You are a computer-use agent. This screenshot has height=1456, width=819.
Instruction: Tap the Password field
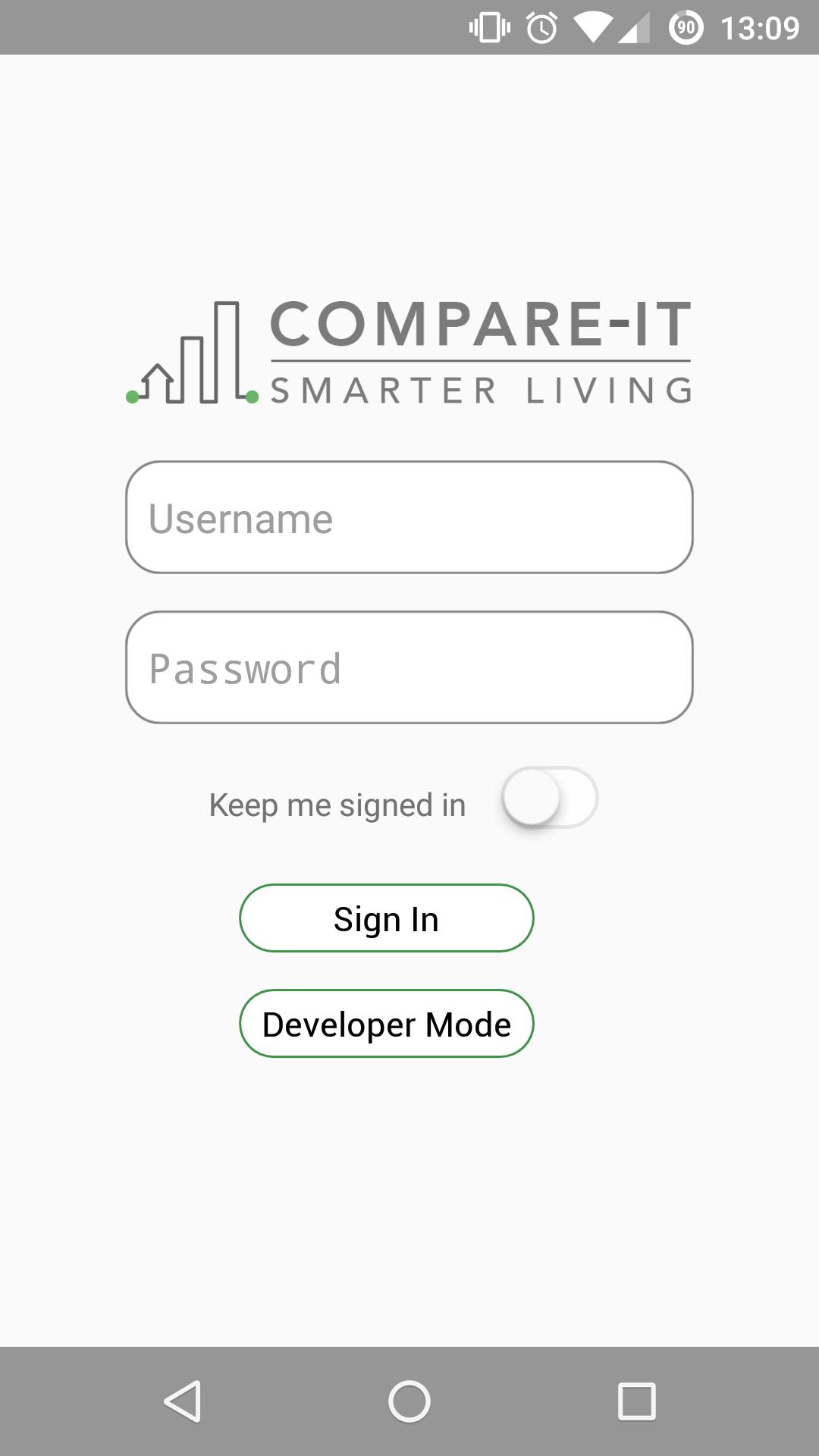[409, 668]
